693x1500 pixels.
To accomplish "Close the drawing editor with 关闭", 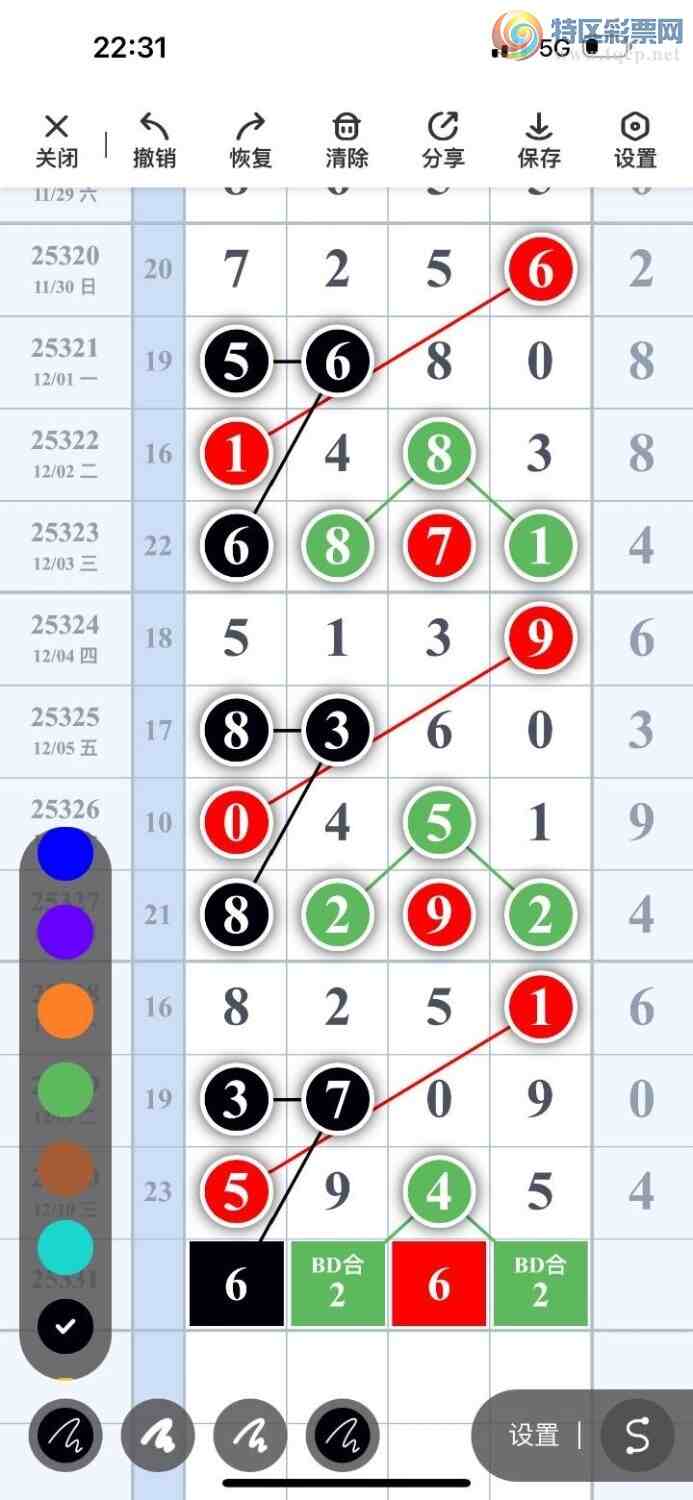I will (x=57, y=140).
